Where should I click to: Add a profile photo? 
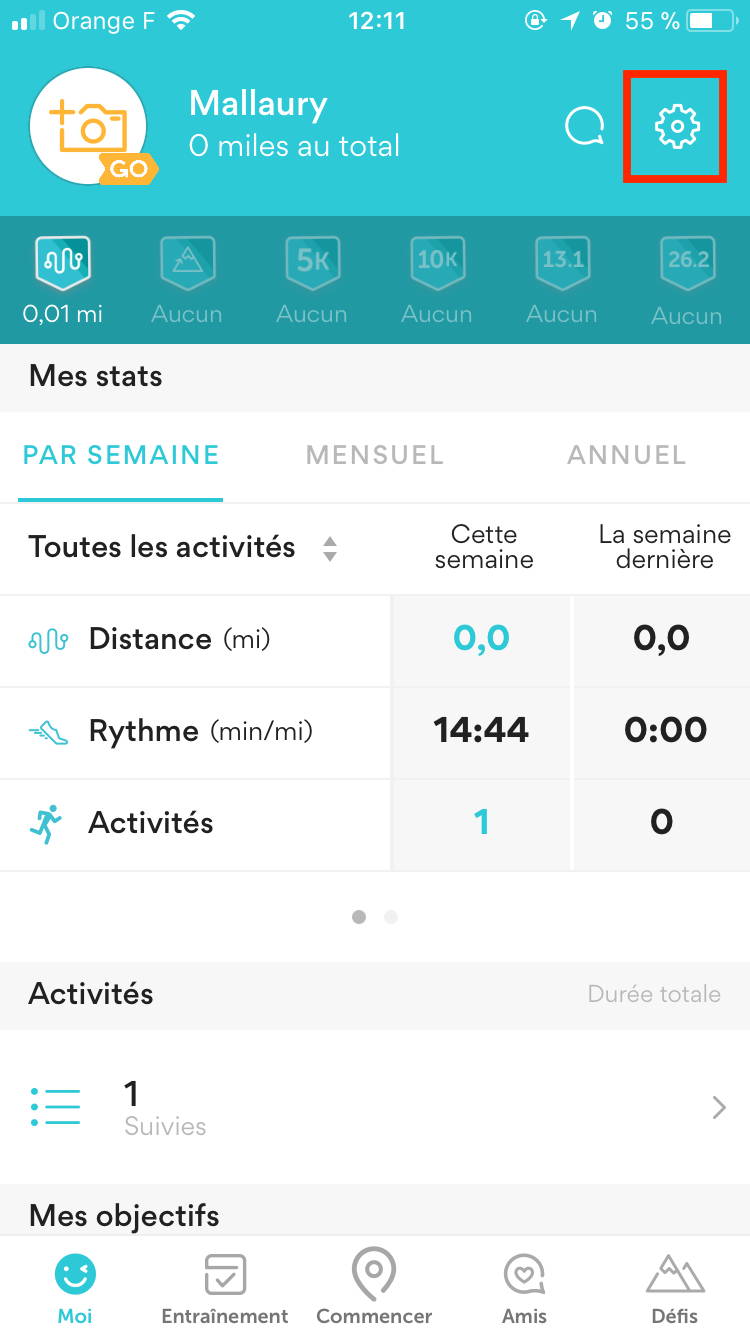click(x=89, y=126)
